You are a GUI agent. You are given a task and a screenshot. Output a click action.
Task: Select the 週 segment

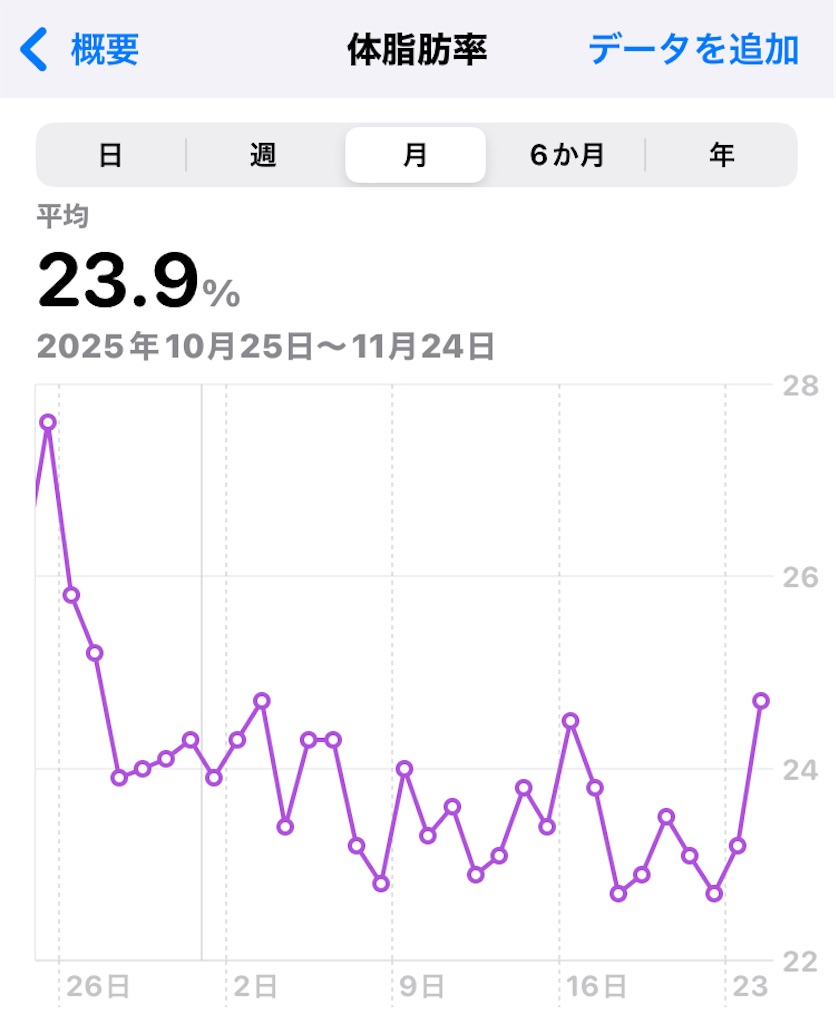(x=263, y=155)
